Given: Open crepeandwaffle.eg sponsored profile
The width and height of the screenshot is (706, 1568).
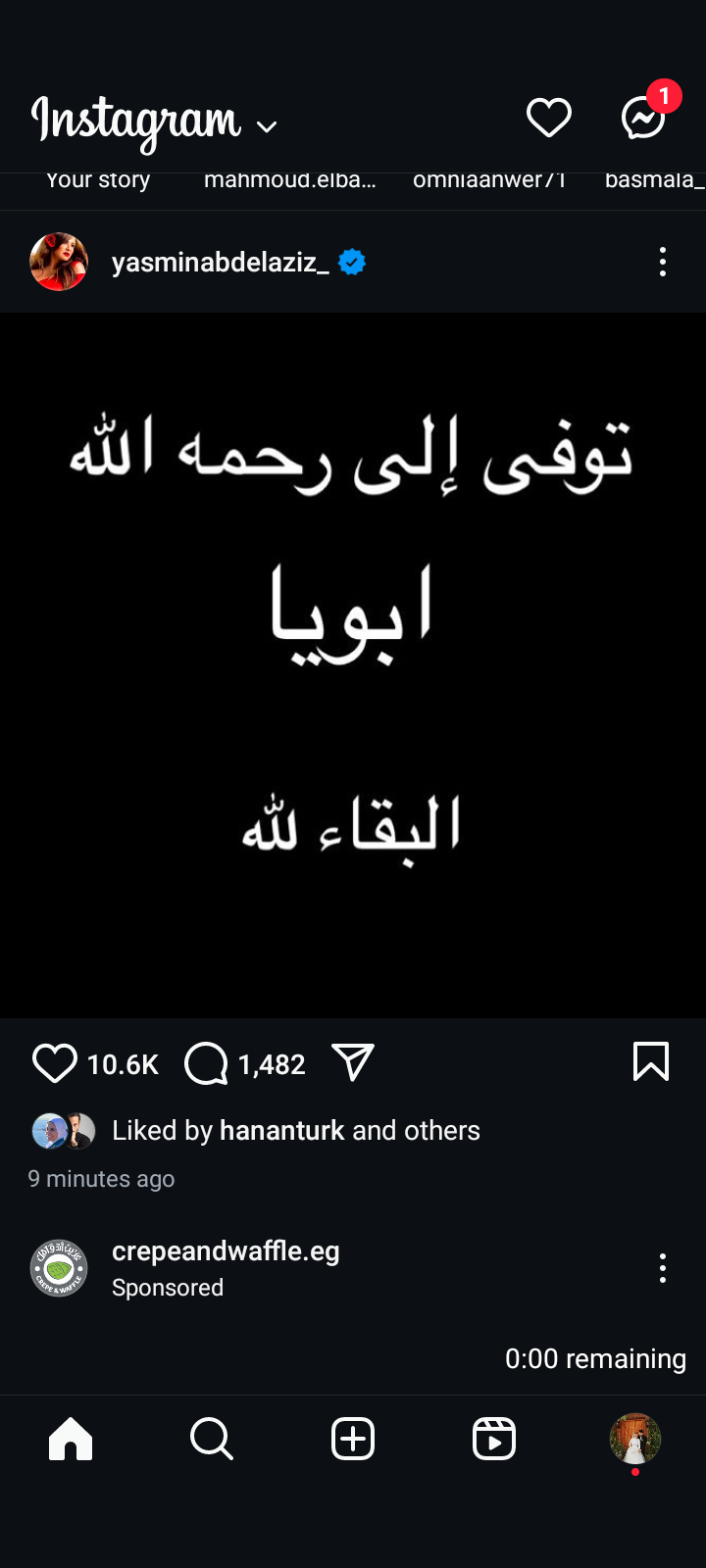Looking at the screenshot, I should (x=226, y=1251).
